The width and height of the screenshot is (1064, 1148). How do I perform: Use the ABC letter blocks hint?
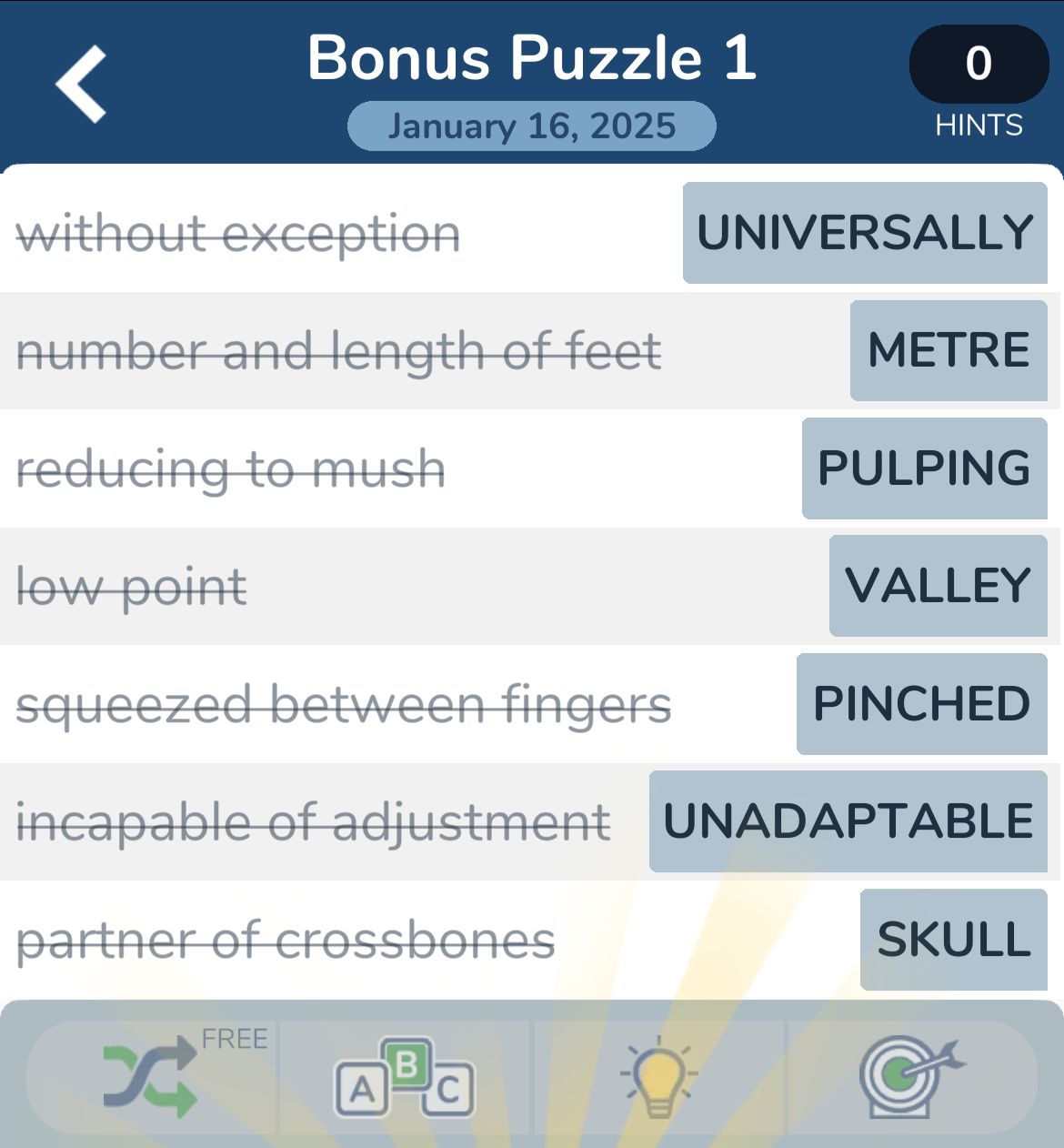405,1081
